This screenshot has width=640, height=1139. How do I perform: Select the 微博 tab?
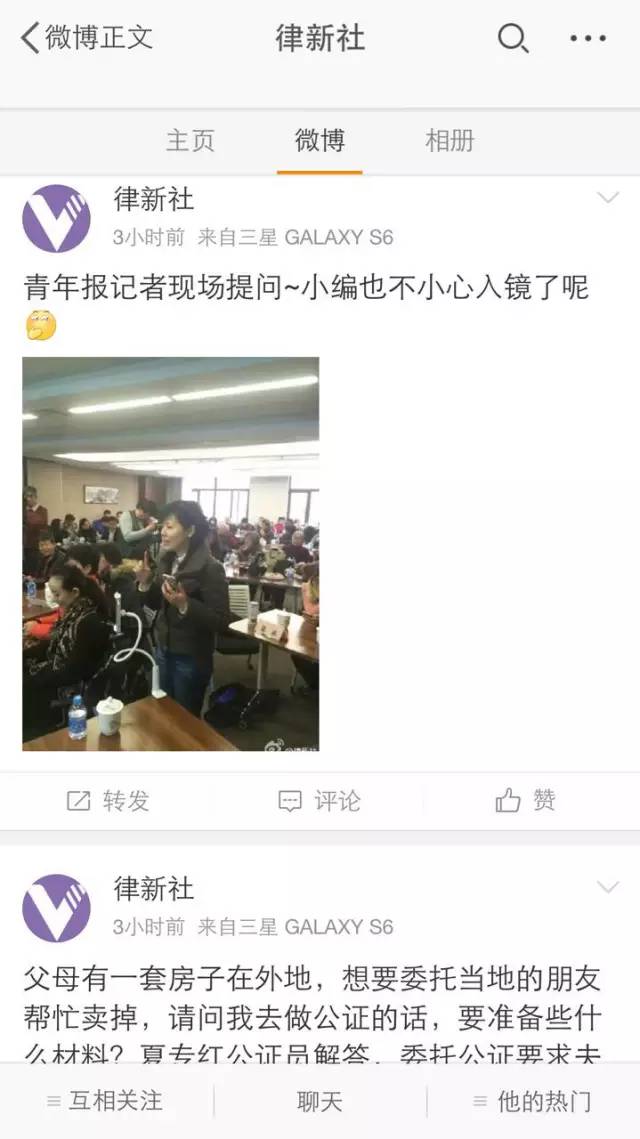tap(320, 140)
